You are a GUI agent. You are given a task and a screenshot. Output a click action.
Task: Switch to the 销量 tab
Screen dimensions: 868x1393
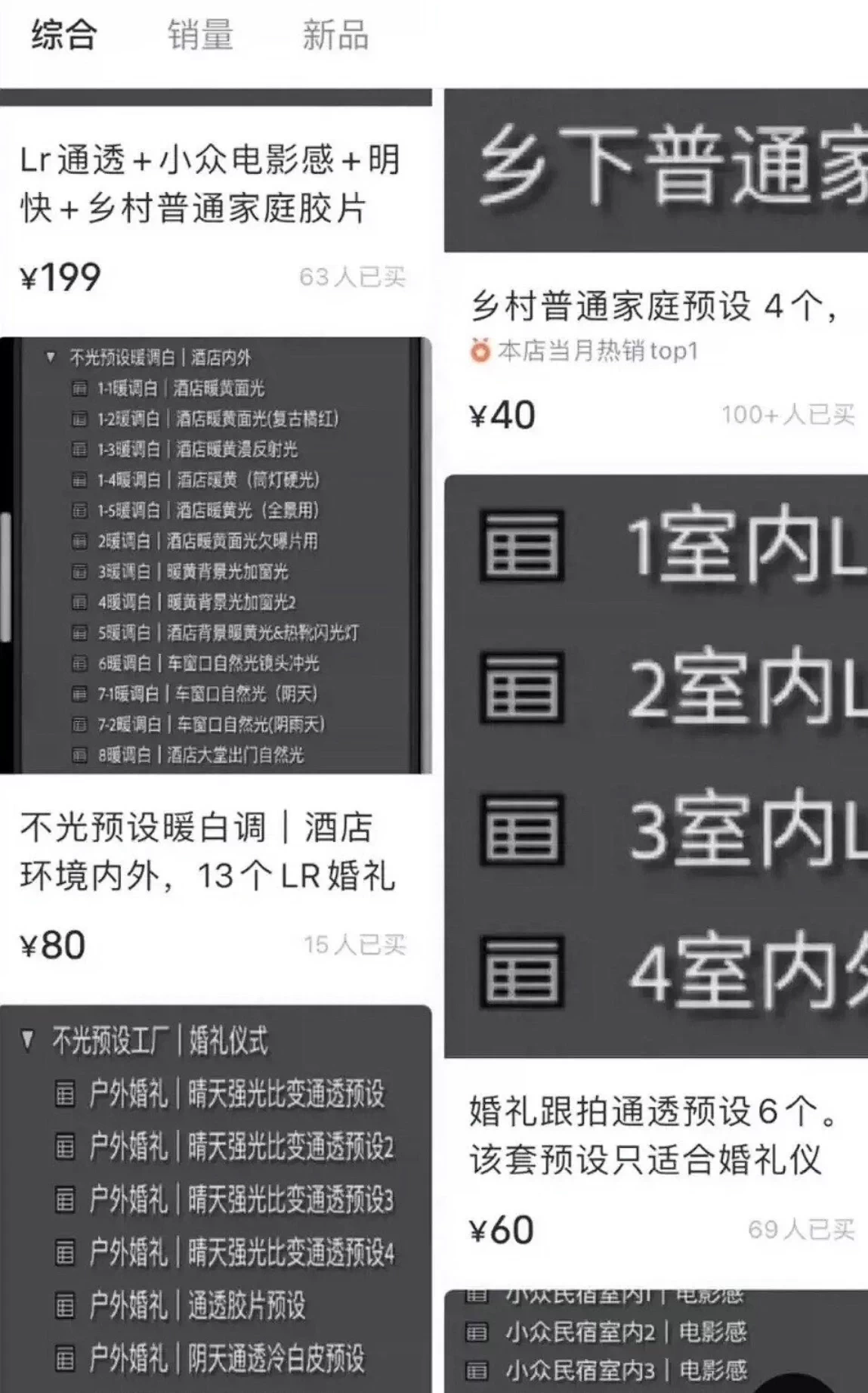point(200,35)
